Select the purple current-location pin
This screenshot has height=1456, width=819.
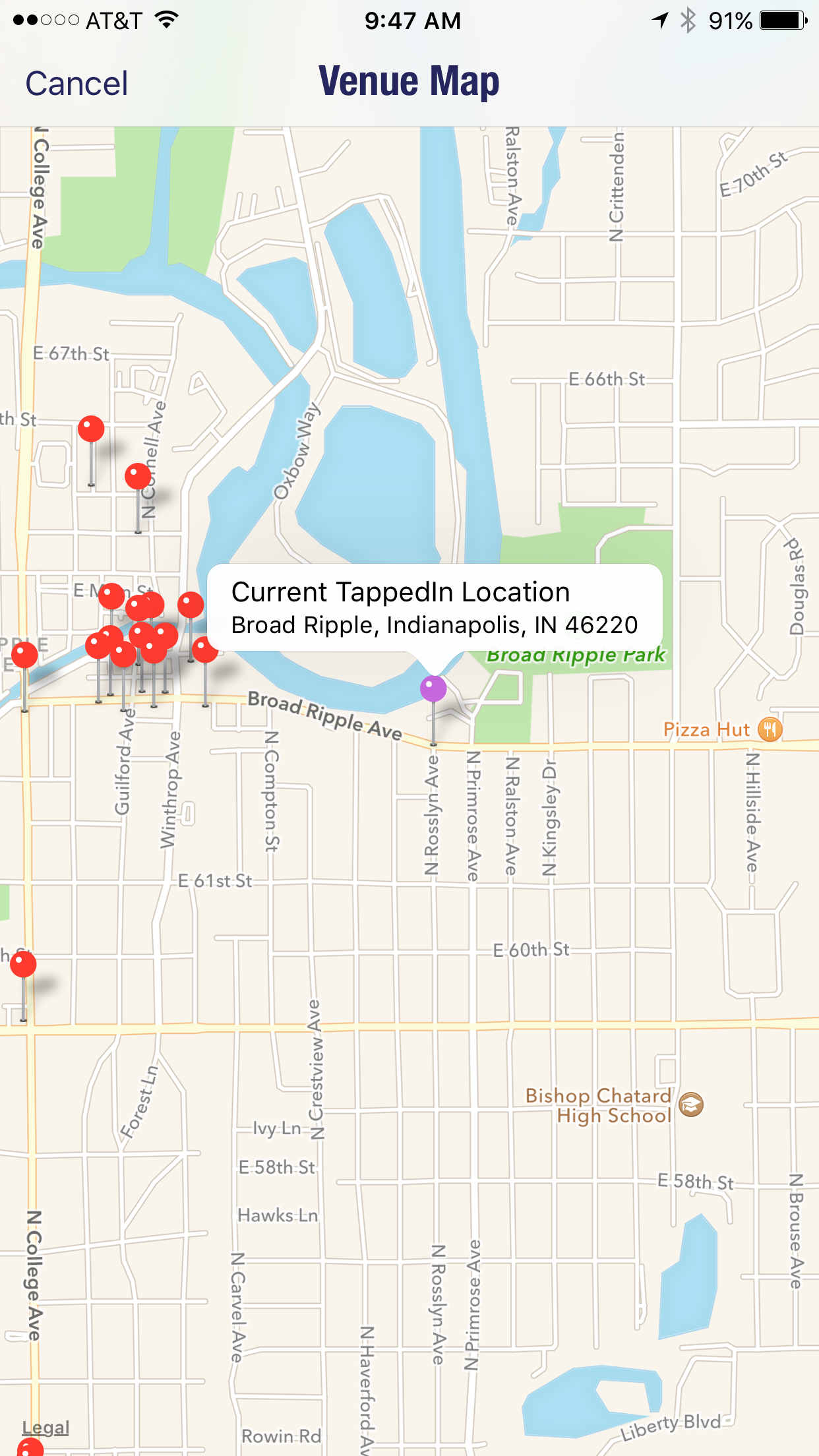tap(433, 688)
